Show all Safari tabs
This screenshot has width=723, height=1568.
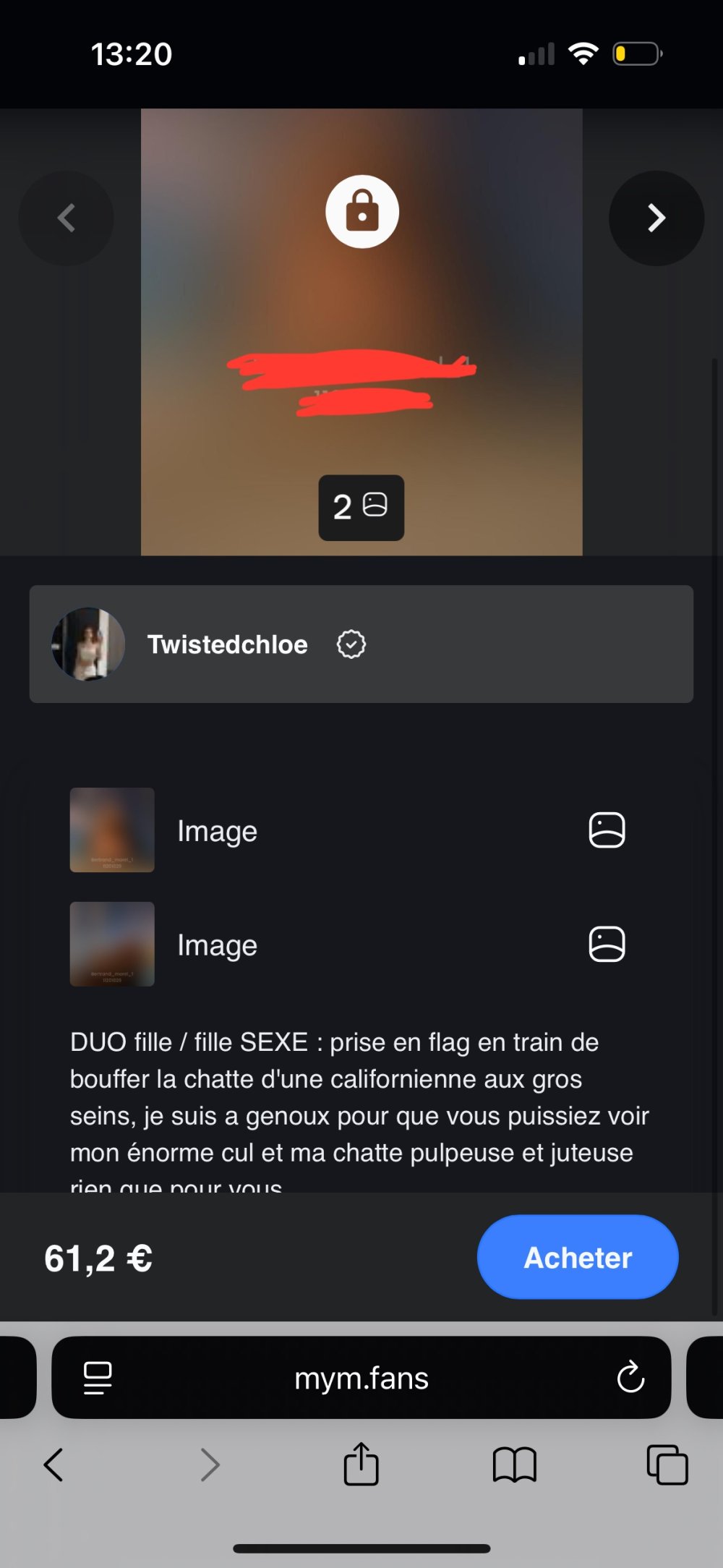pos(667,1465)
